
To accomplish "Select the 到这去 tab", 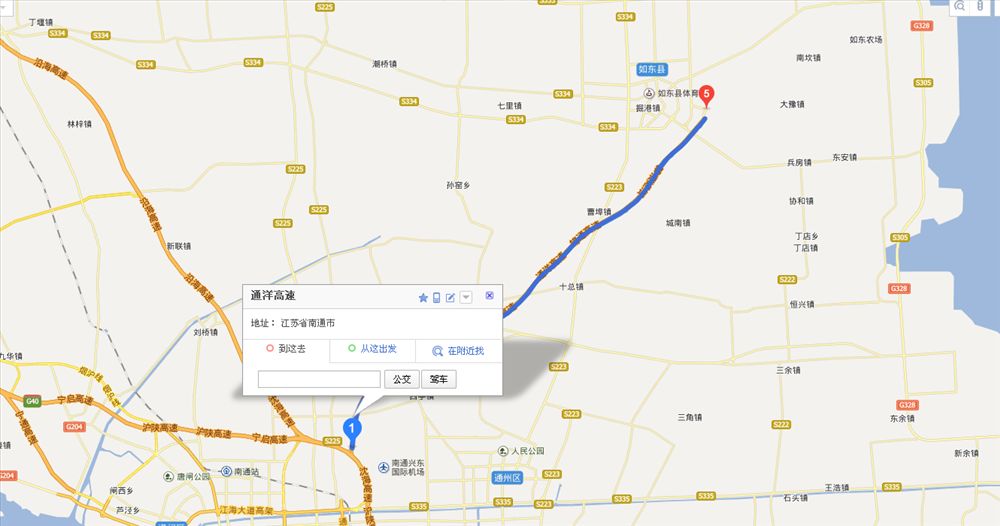I will tap(286, 349).
